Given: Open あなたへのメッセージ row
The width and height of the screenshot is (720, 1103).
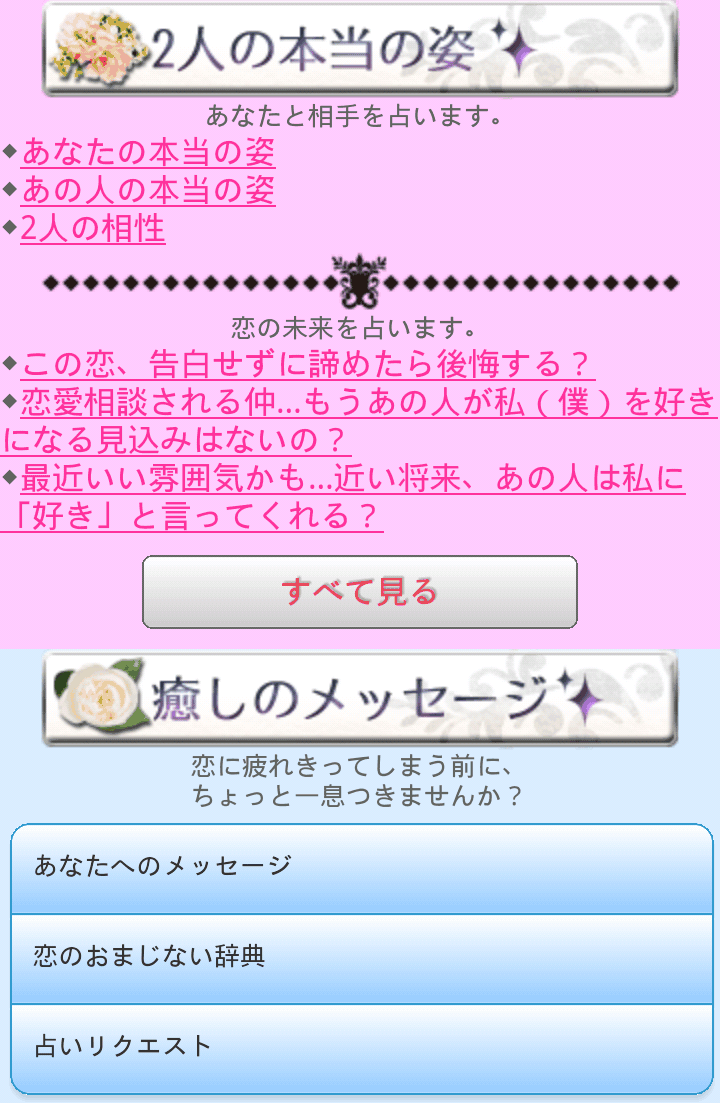Looking at the screenshot, I should click(361, 868).
